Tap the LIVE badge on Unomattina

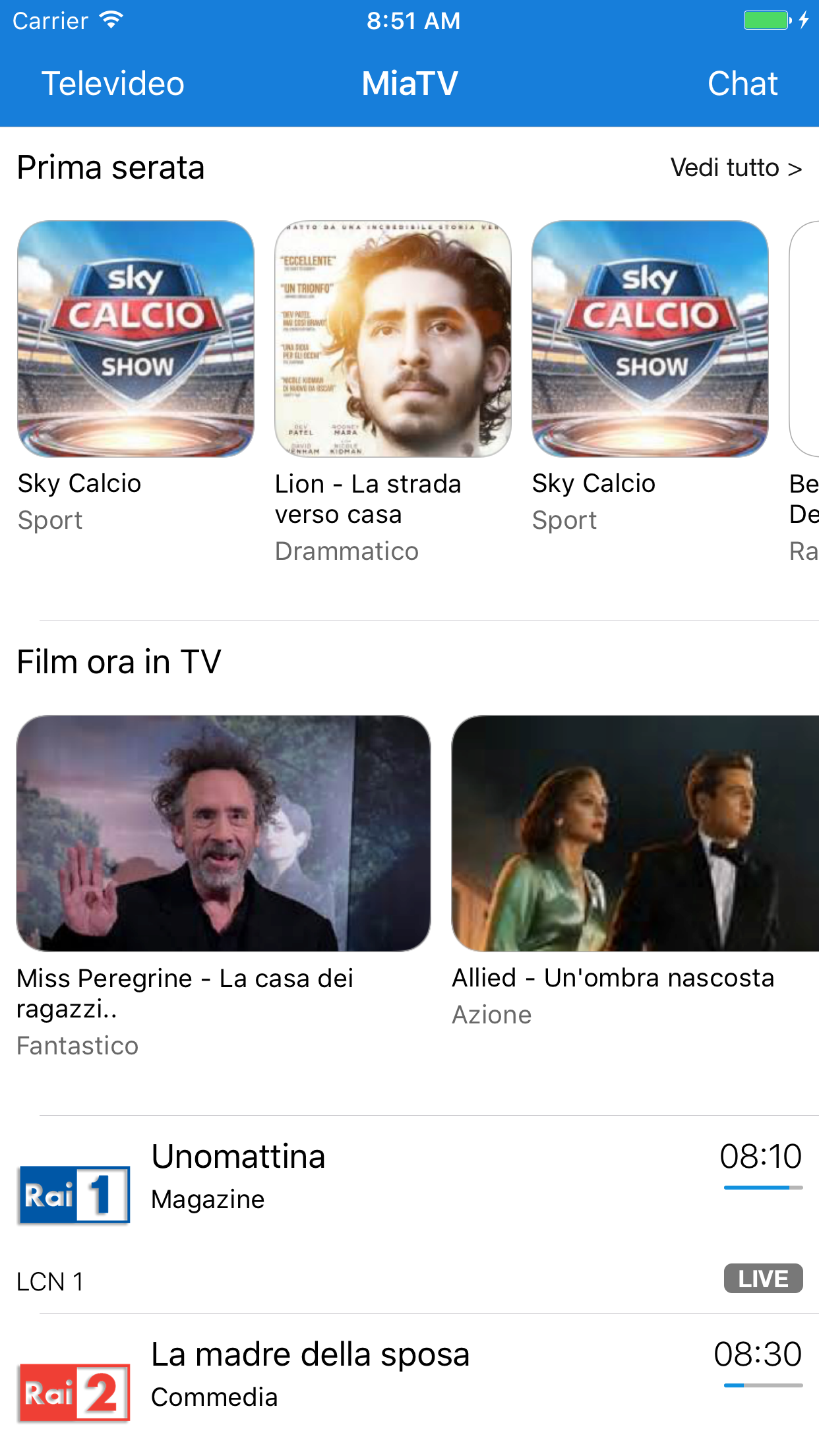click(762, 1278)
